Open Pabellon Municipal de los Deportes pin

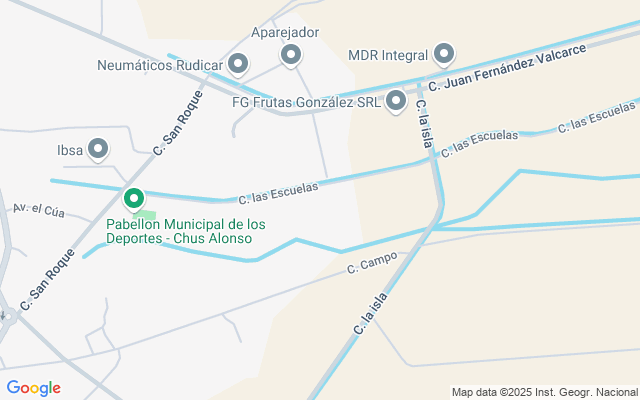pyautogui.click(x=134, y=200)
